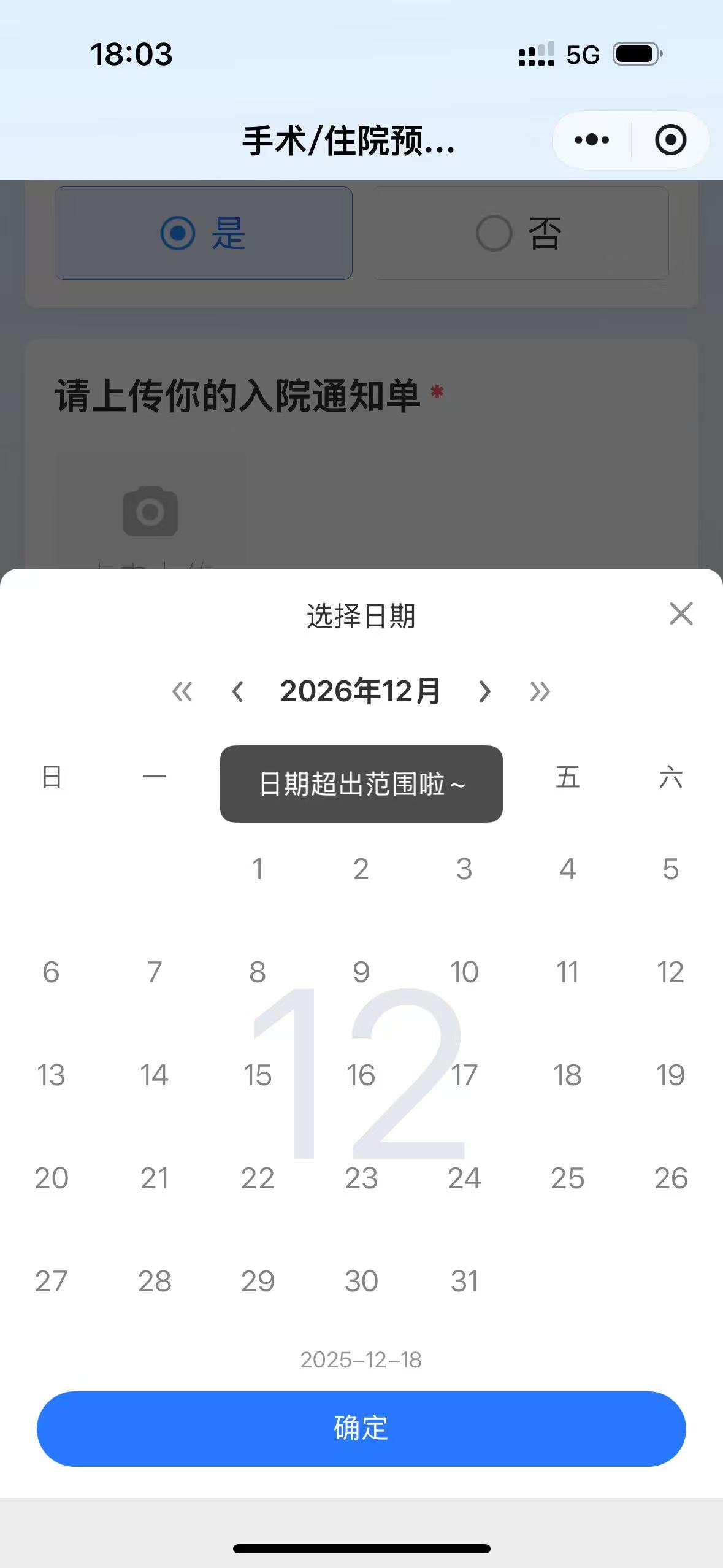Close the date picker sheet

tap(681, 614)
